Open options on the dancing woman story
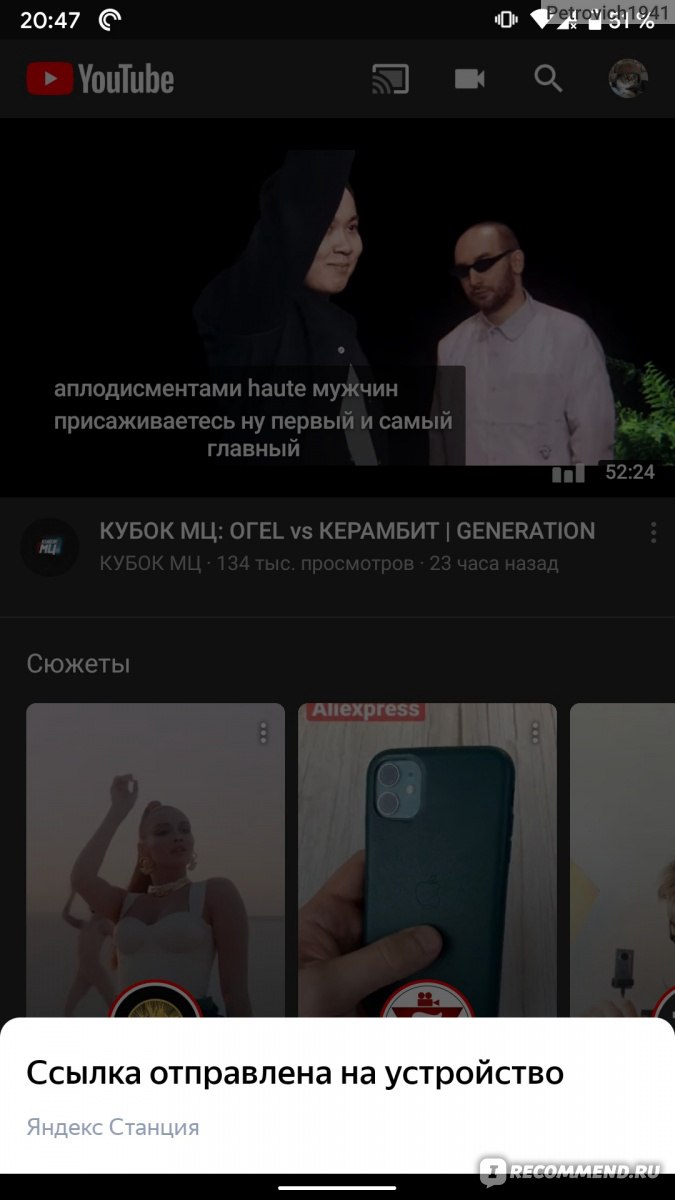The width and height of the screenshot is (675, 1200). click(x=263, y=733)
